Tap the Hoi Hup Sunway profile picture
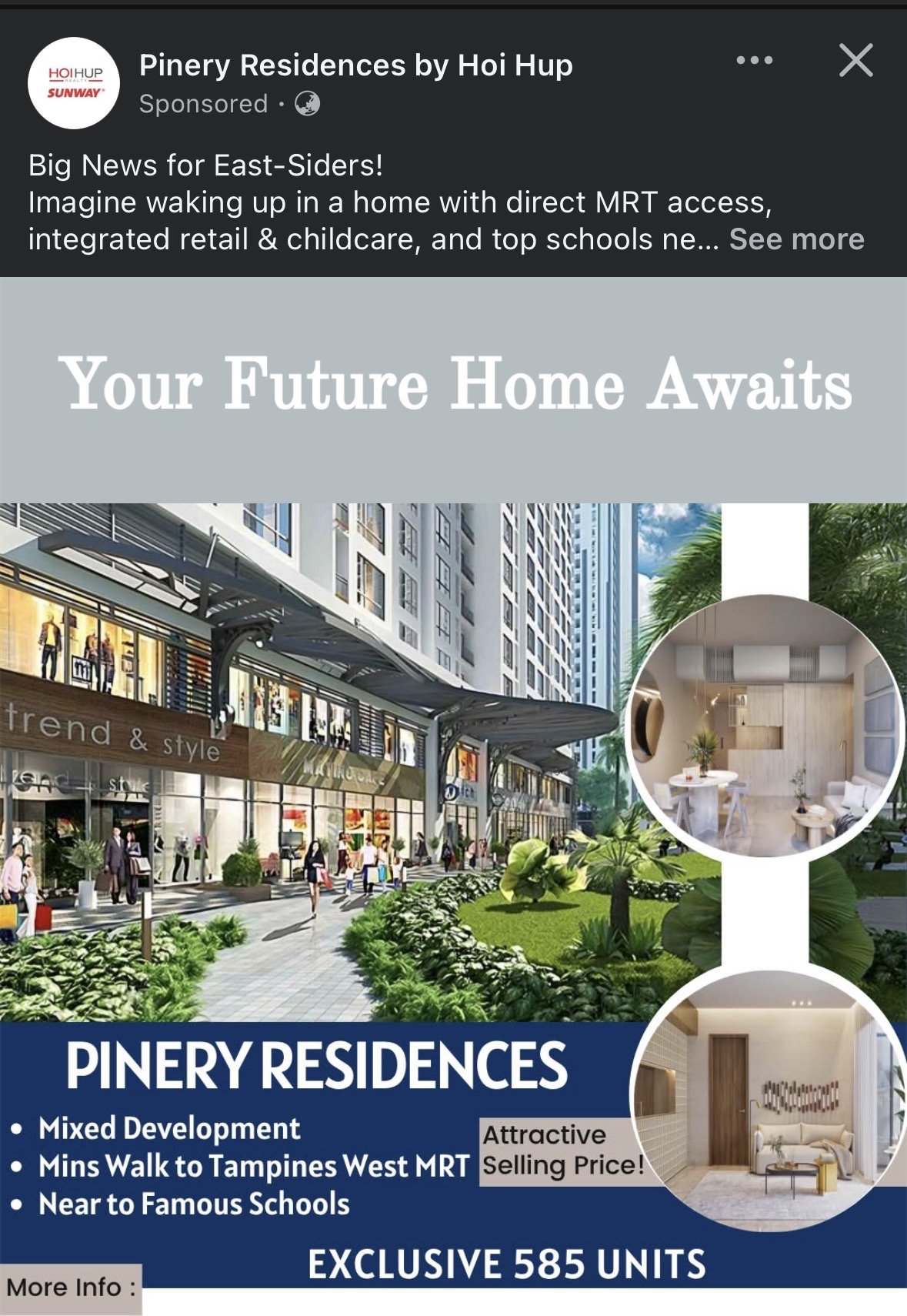The height and width of the screenshot is (1316, 907). tap(74, 83)
